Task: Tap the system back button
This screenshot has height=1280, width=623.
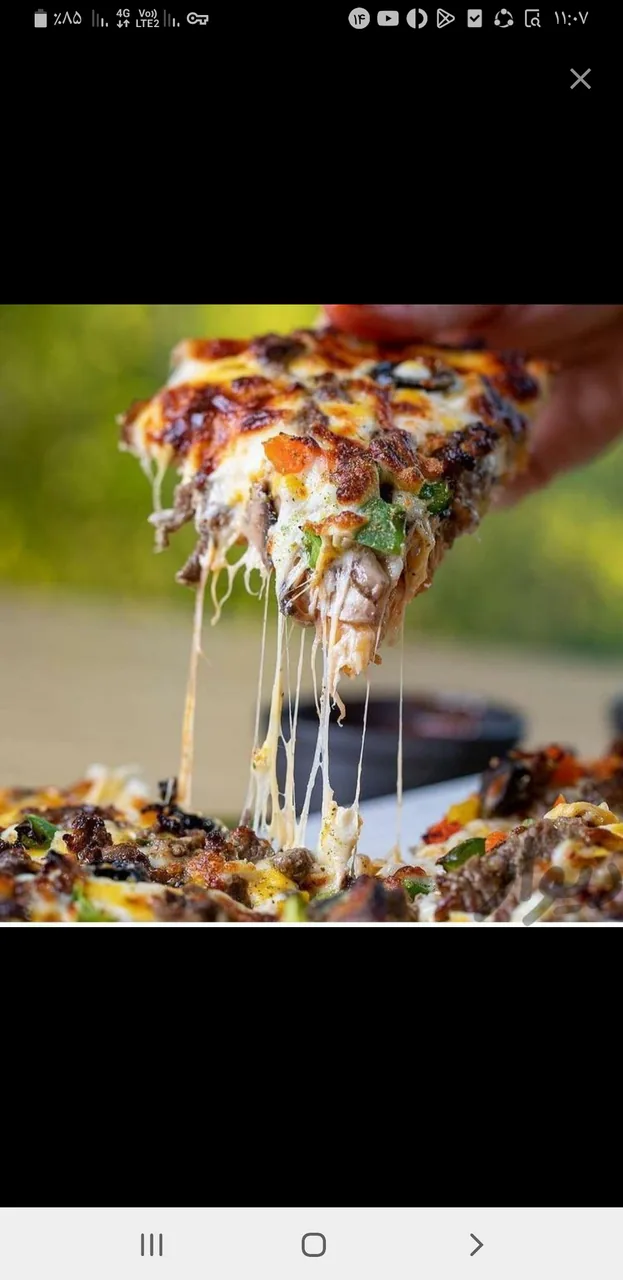Action: pos(476,1244)
